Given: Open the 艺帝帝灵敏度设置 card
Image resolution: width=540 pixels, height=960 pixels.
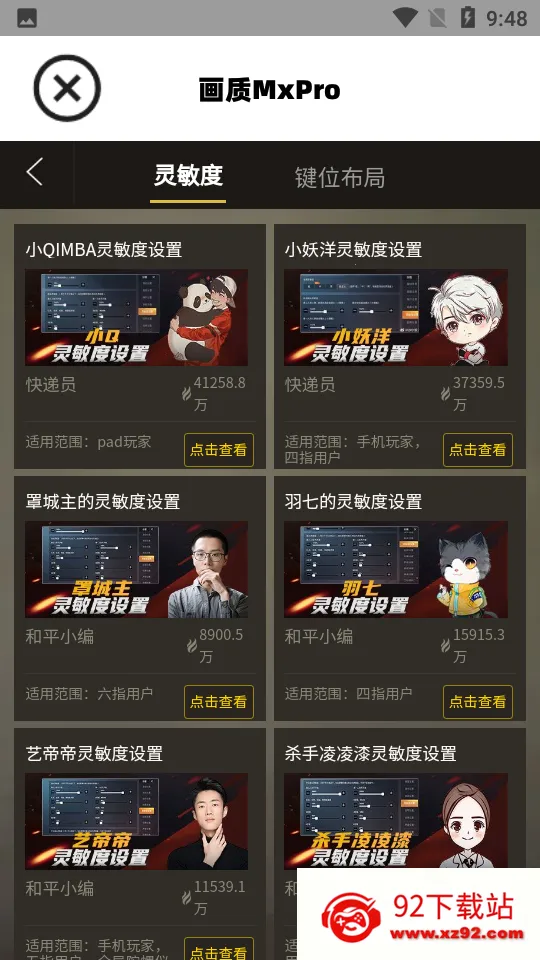Looking at the screenshot, I should (140, 844).
